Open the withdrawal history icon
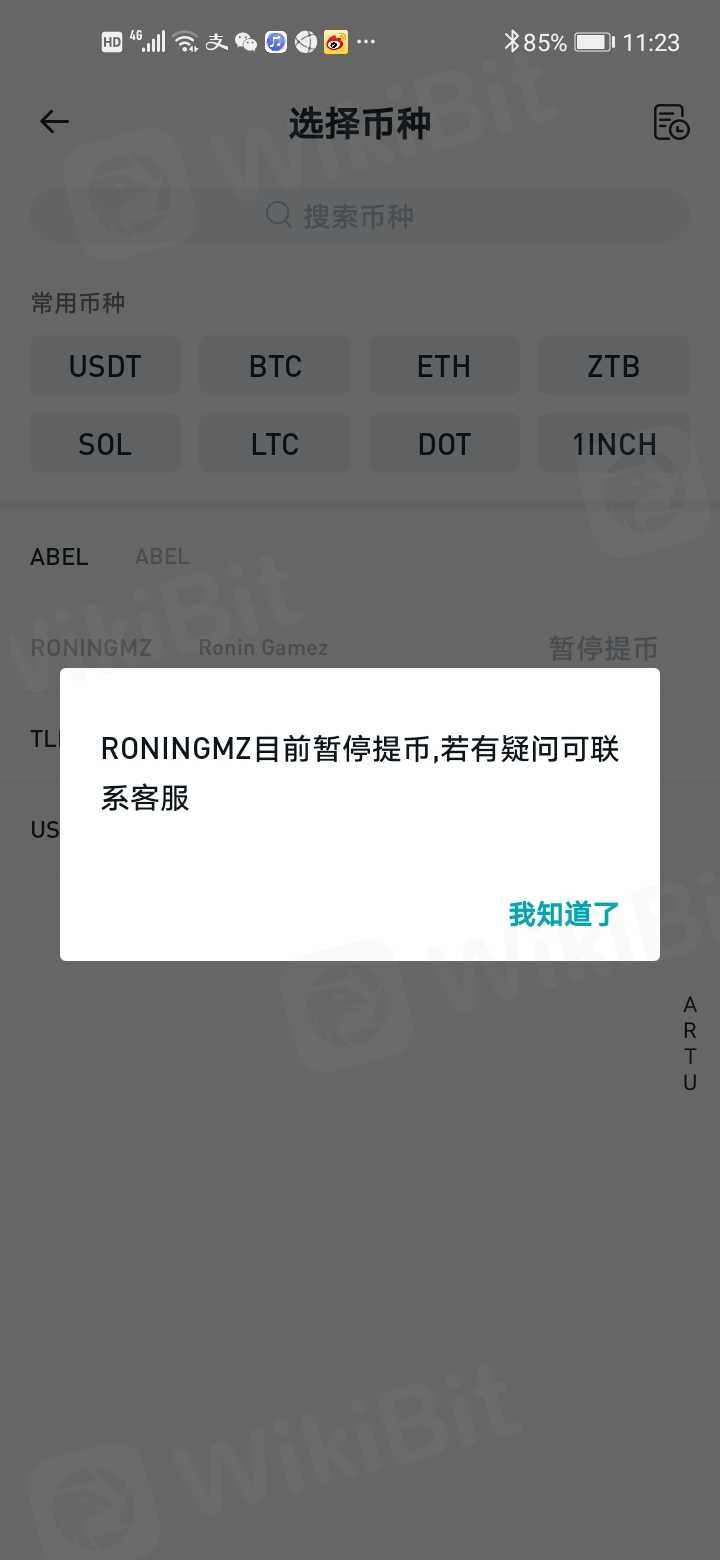 [x=670, y=122]
